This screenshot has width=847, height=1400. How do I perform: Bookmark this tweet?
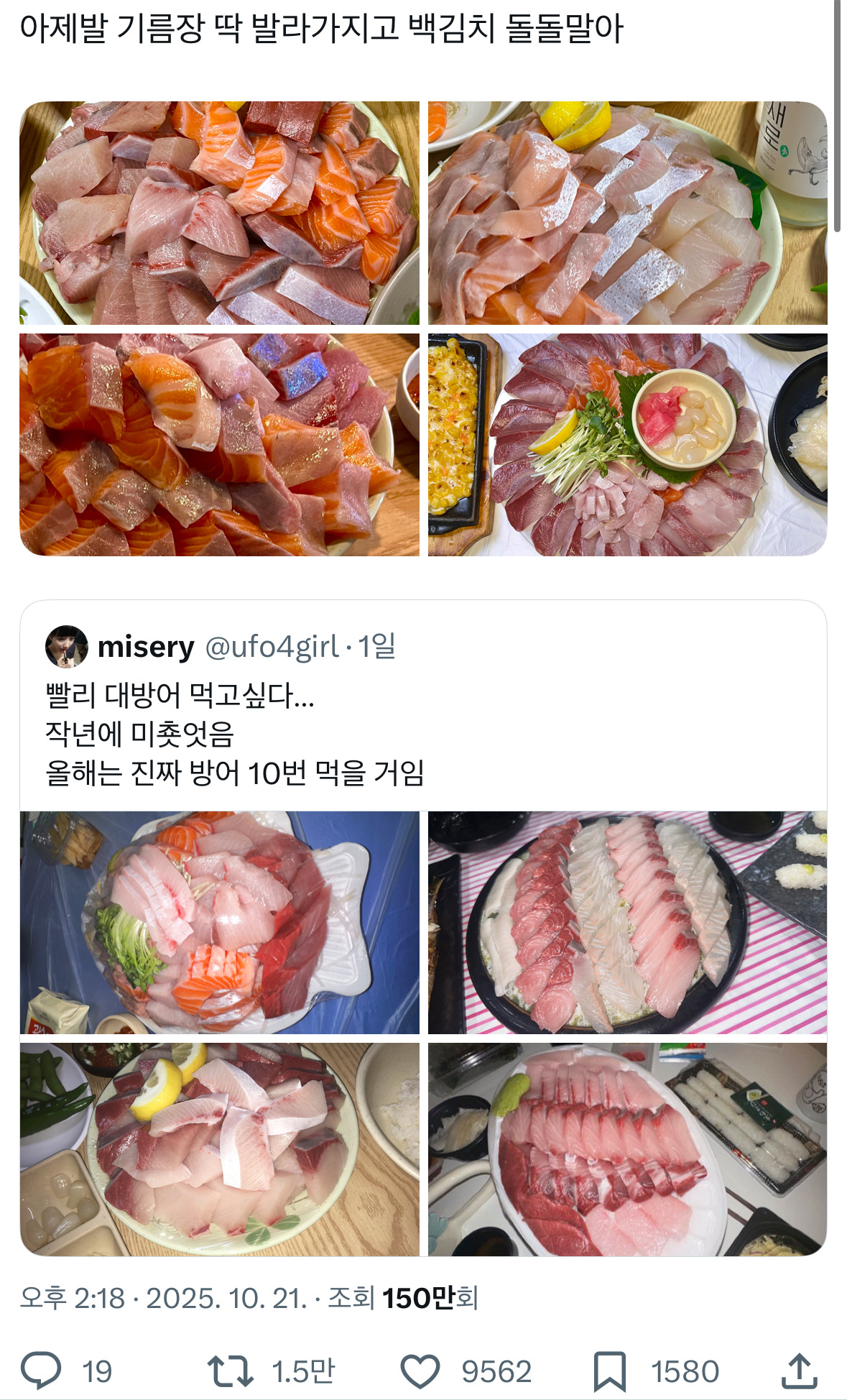(x=609, y=1371)
